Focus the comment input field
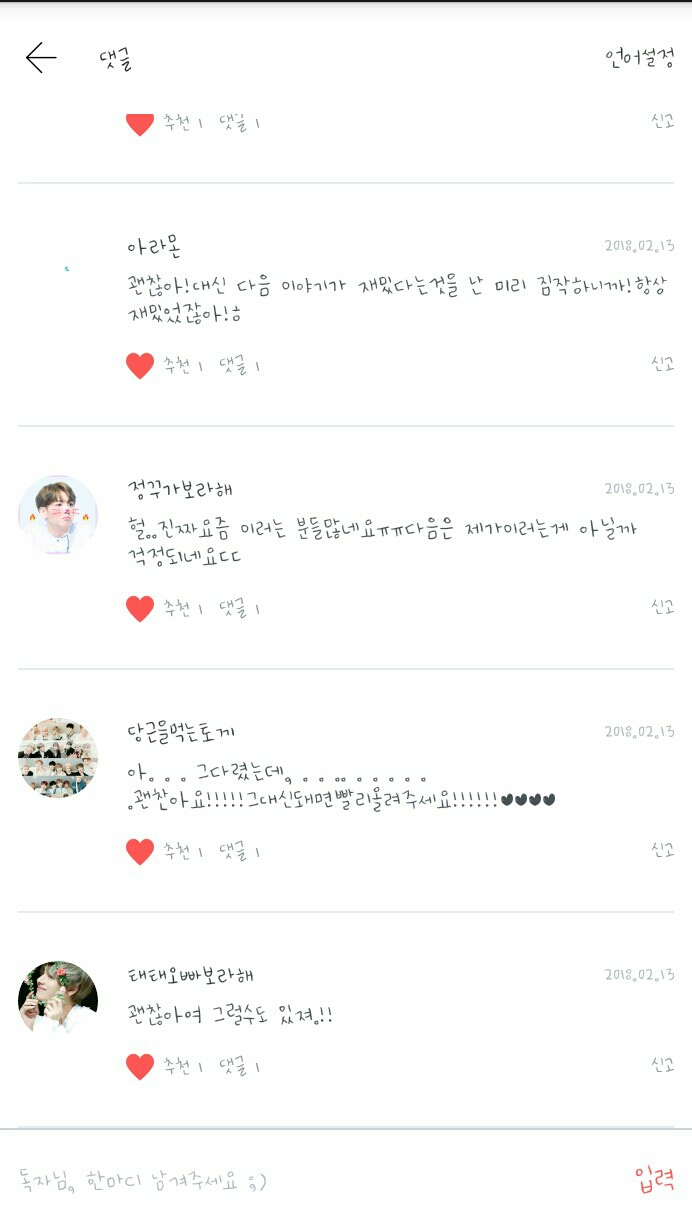Screen dimensions: 692x1232 click(300, 1181)
